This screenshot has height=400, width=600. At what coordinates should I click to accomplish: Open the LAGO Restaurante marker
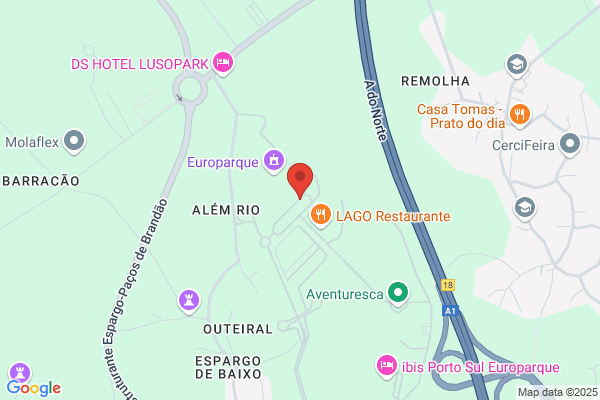[321, 214]
